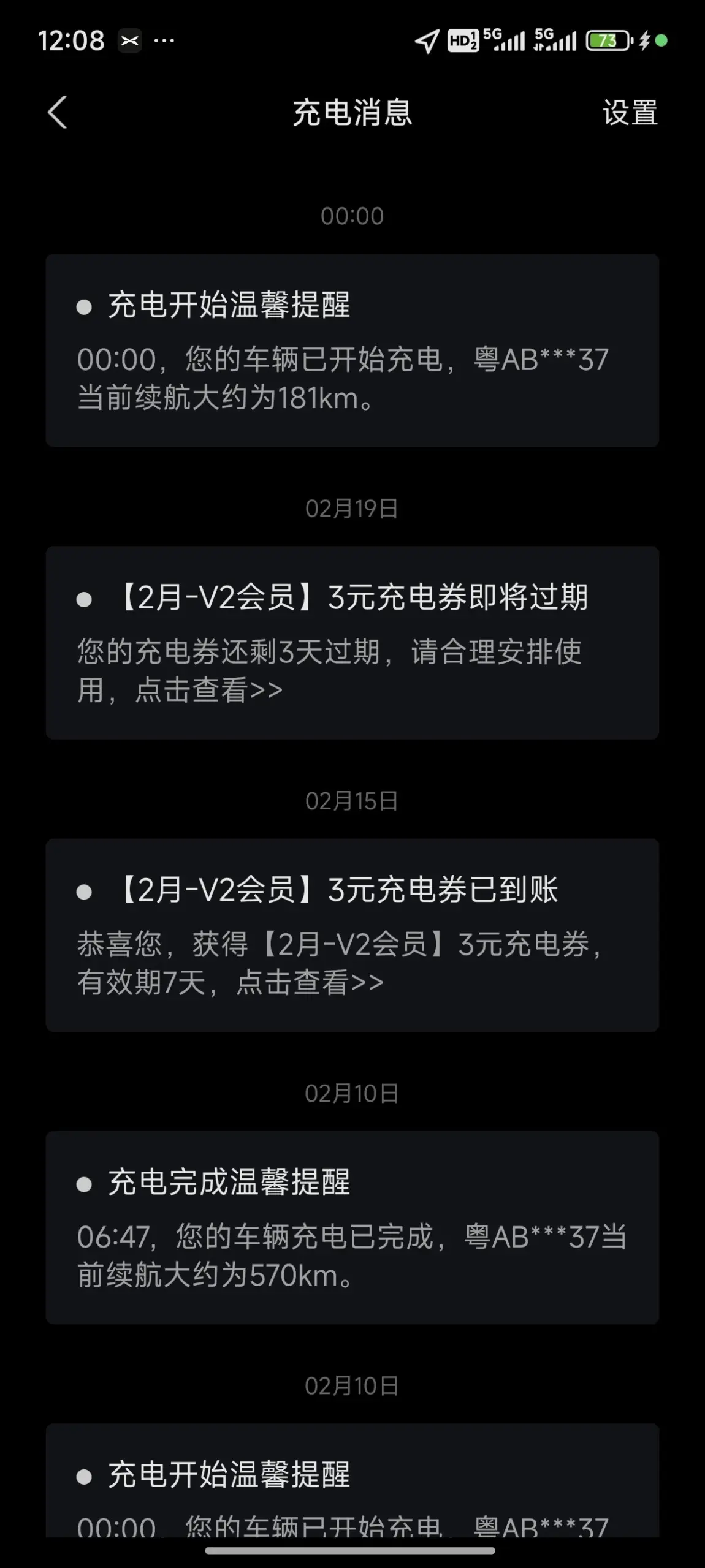Open the 充电完成温馨提醒 message with 570km range
This screenshot has width=705, height=1568.
pyautogui.click(x=352, y=1227)
